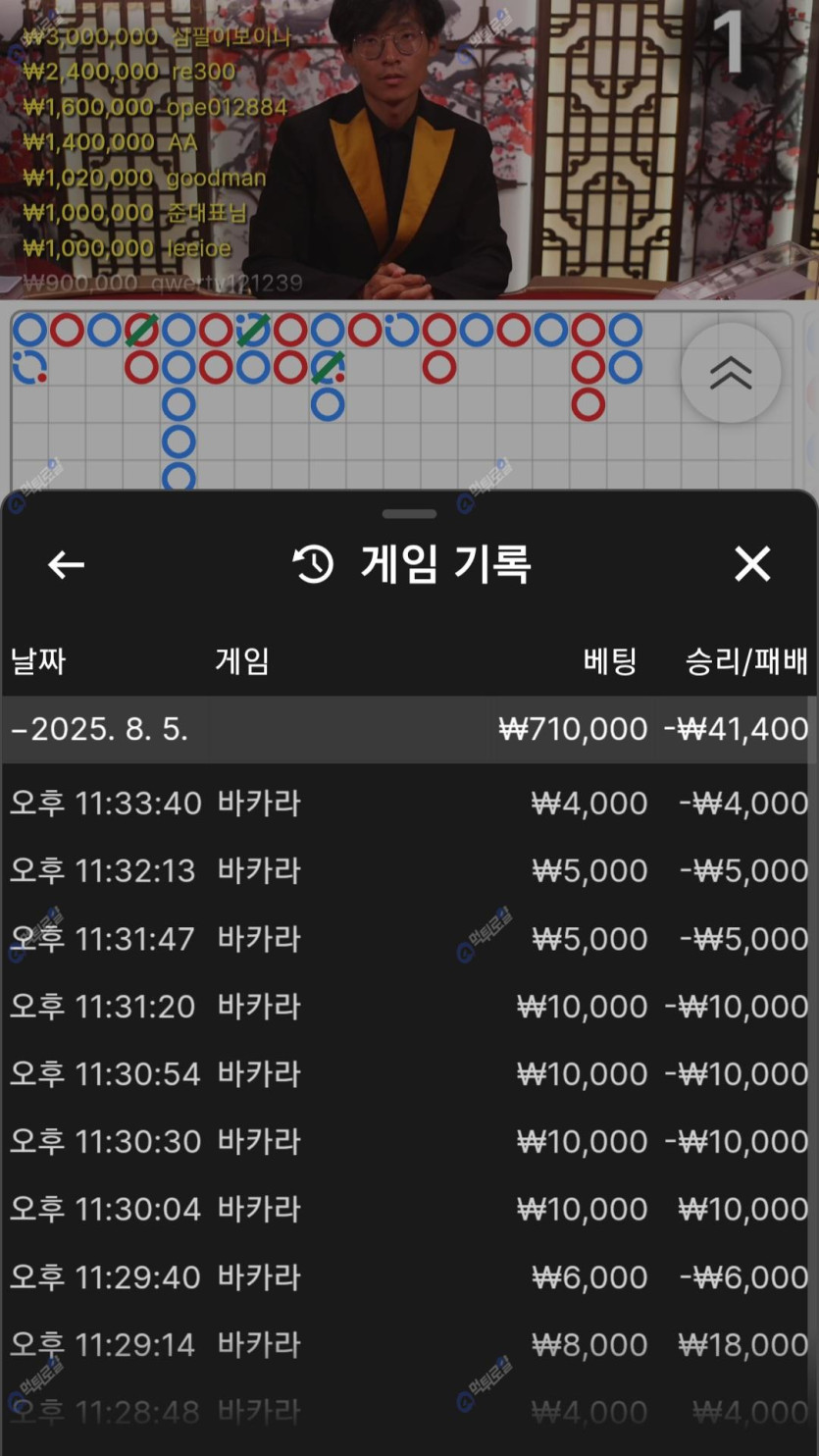Screen dimensions: 819x1456
Task: Open the 11:33:40 baccarat record
Action: [409, 804]
